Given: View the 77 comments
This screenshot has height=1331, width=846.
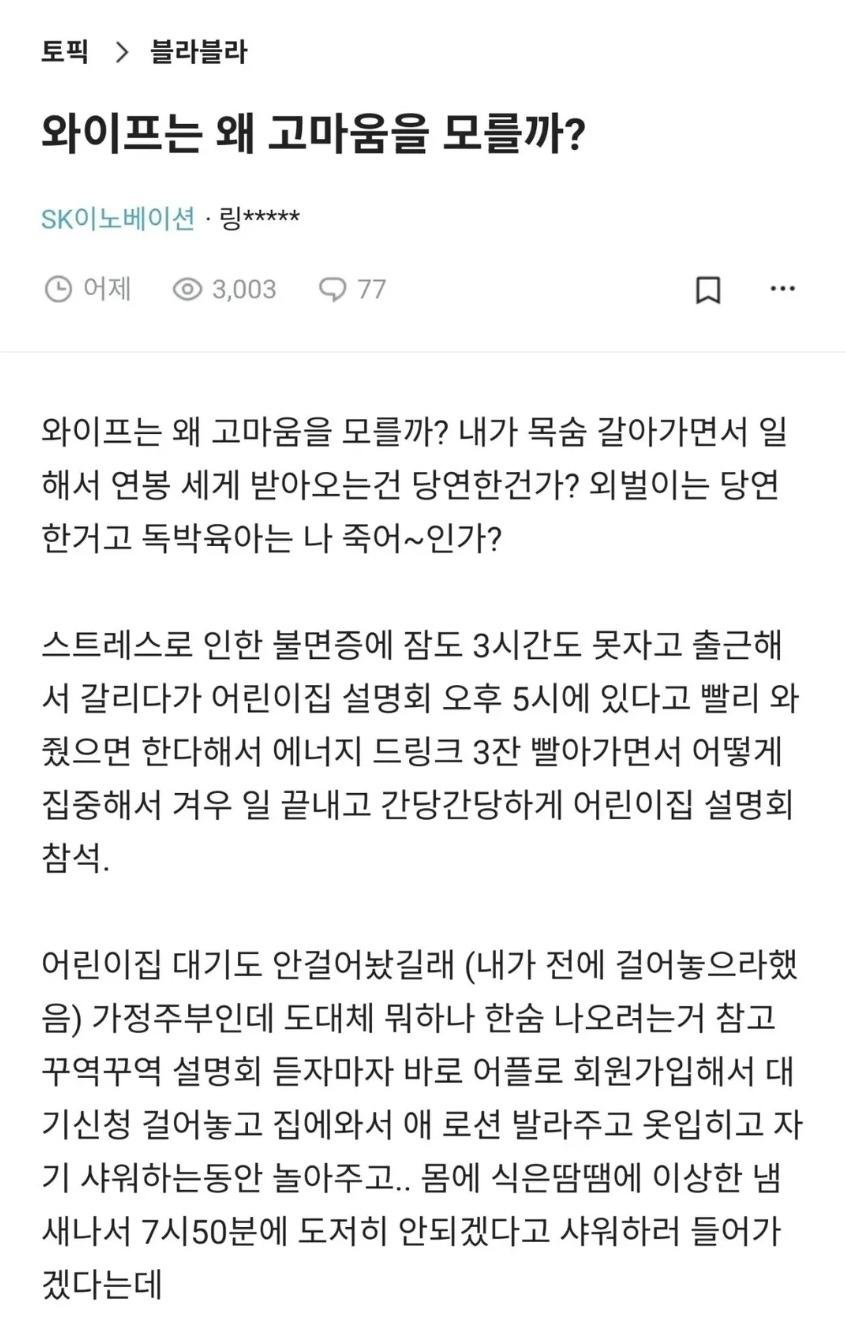Looking at the screenshot, I should (x=352, y=289).
